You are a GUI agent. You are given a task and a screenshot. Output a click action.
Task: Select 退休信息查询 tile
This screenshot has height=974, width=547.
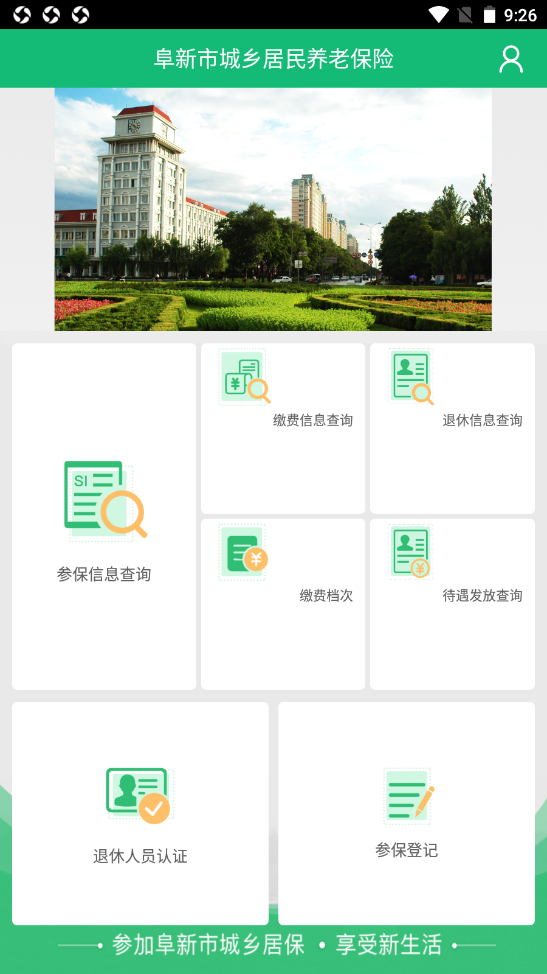[452, 428]
